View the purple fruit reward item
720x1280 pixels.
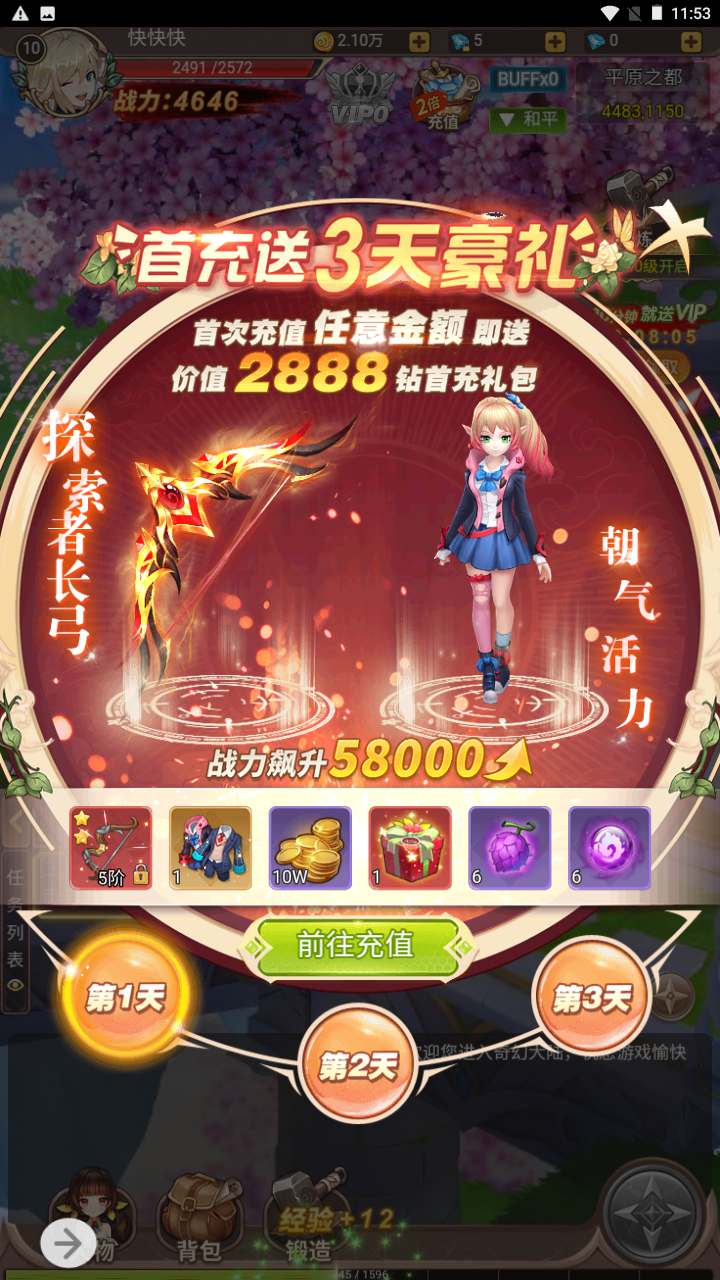click(510, 848)
